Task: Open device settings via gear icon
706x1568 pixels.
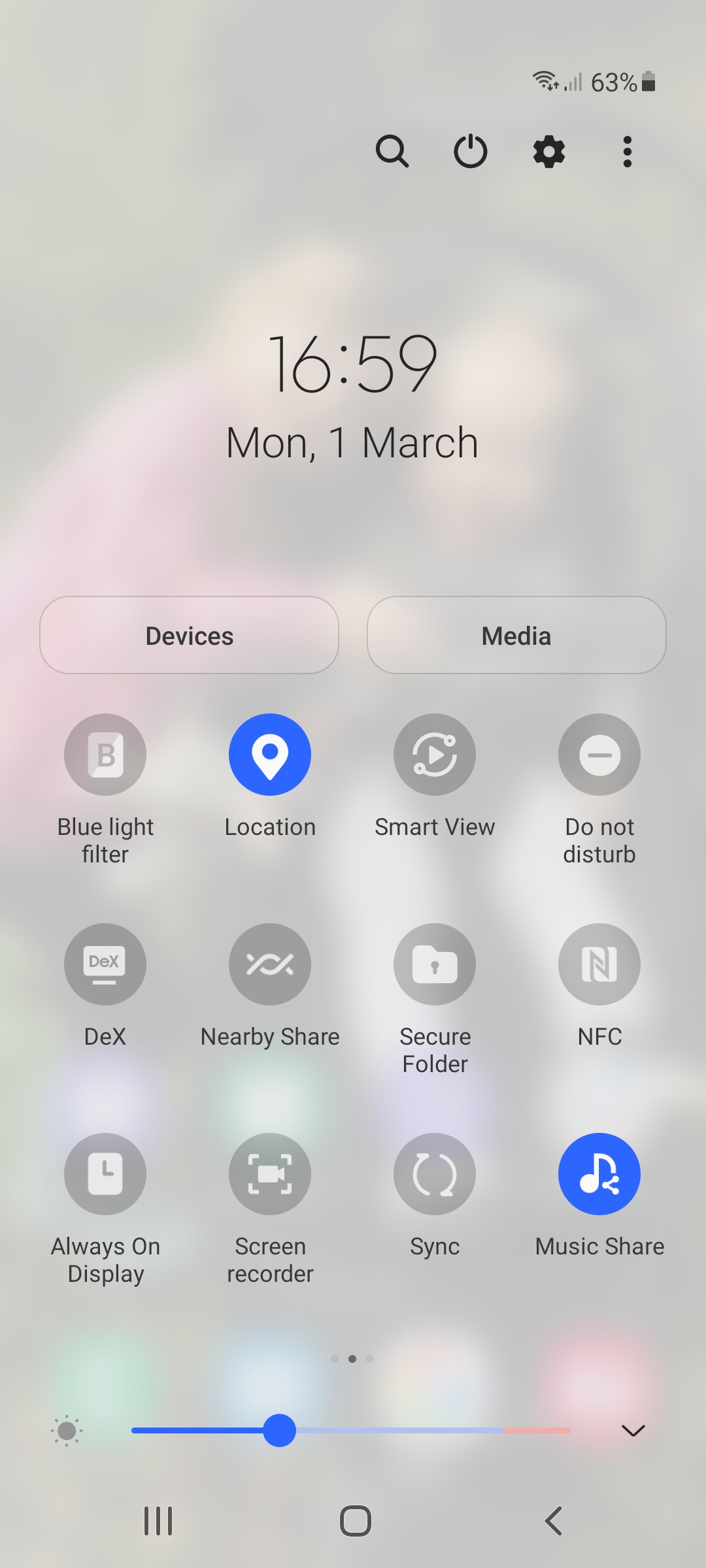Action: point(549,152)
